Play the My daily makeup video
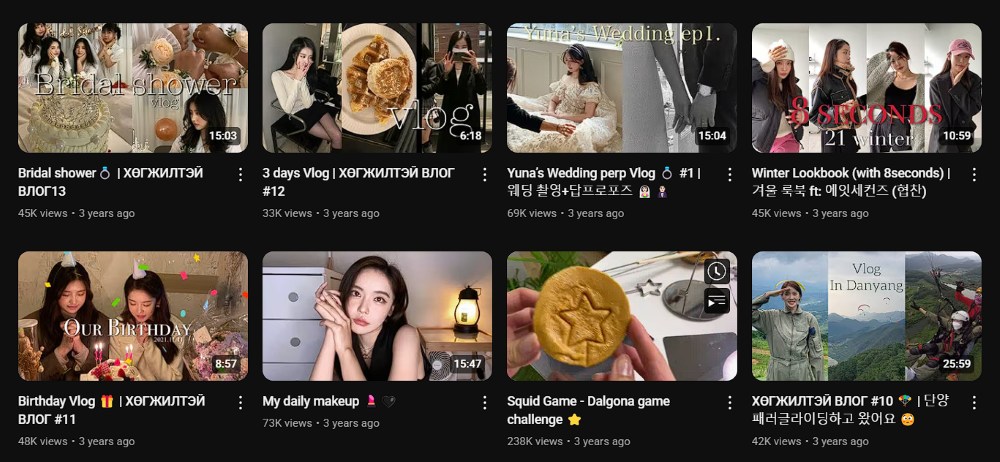This screenshot has width=1000, height=462. [x=377, y=316]
